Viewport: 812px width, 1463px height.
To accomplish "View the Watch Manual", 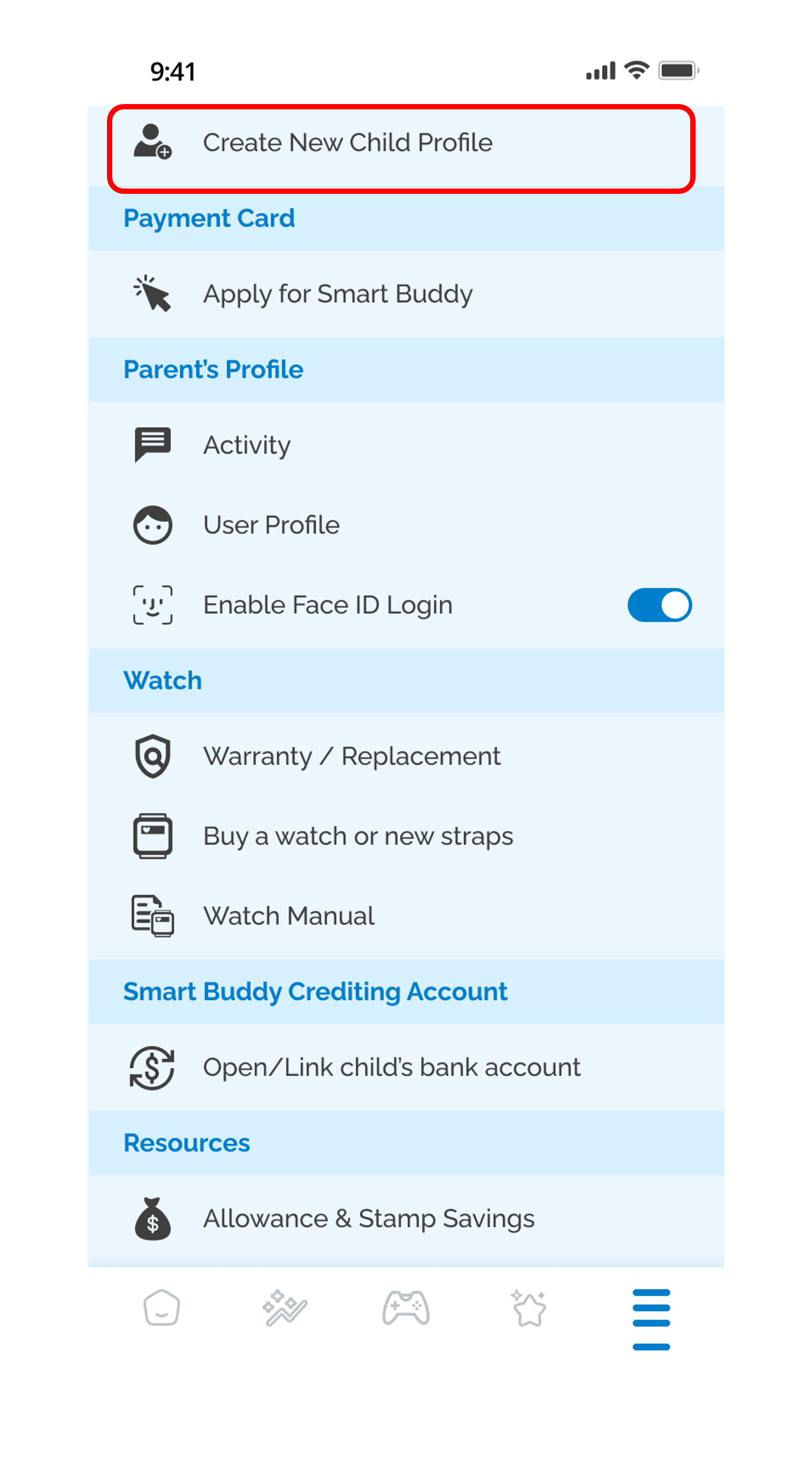I will tap(288, 916).
